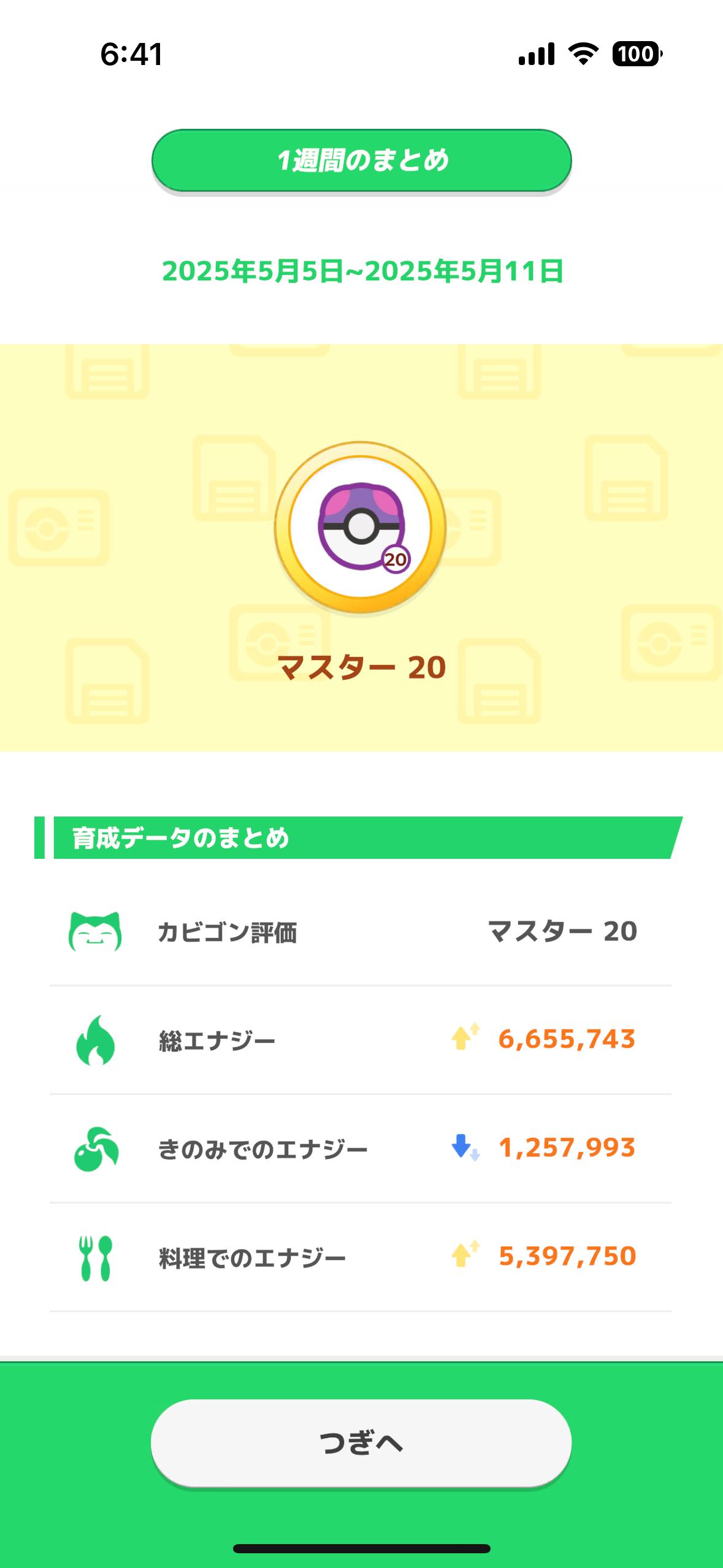Tap the つぎへ button to continue

pyautogui.click(x=361, y=1443)
